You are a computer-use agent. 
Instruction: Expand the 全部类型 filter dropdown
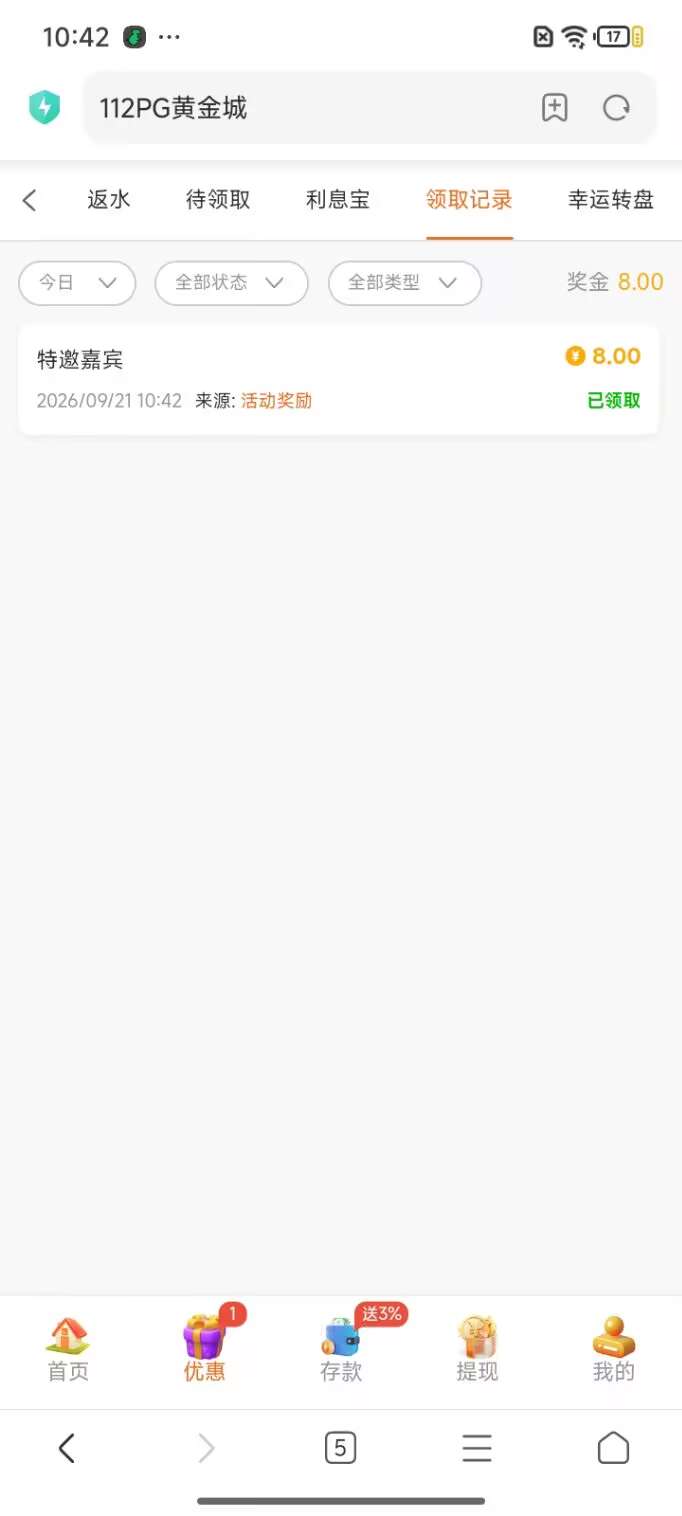coord(404,283)
